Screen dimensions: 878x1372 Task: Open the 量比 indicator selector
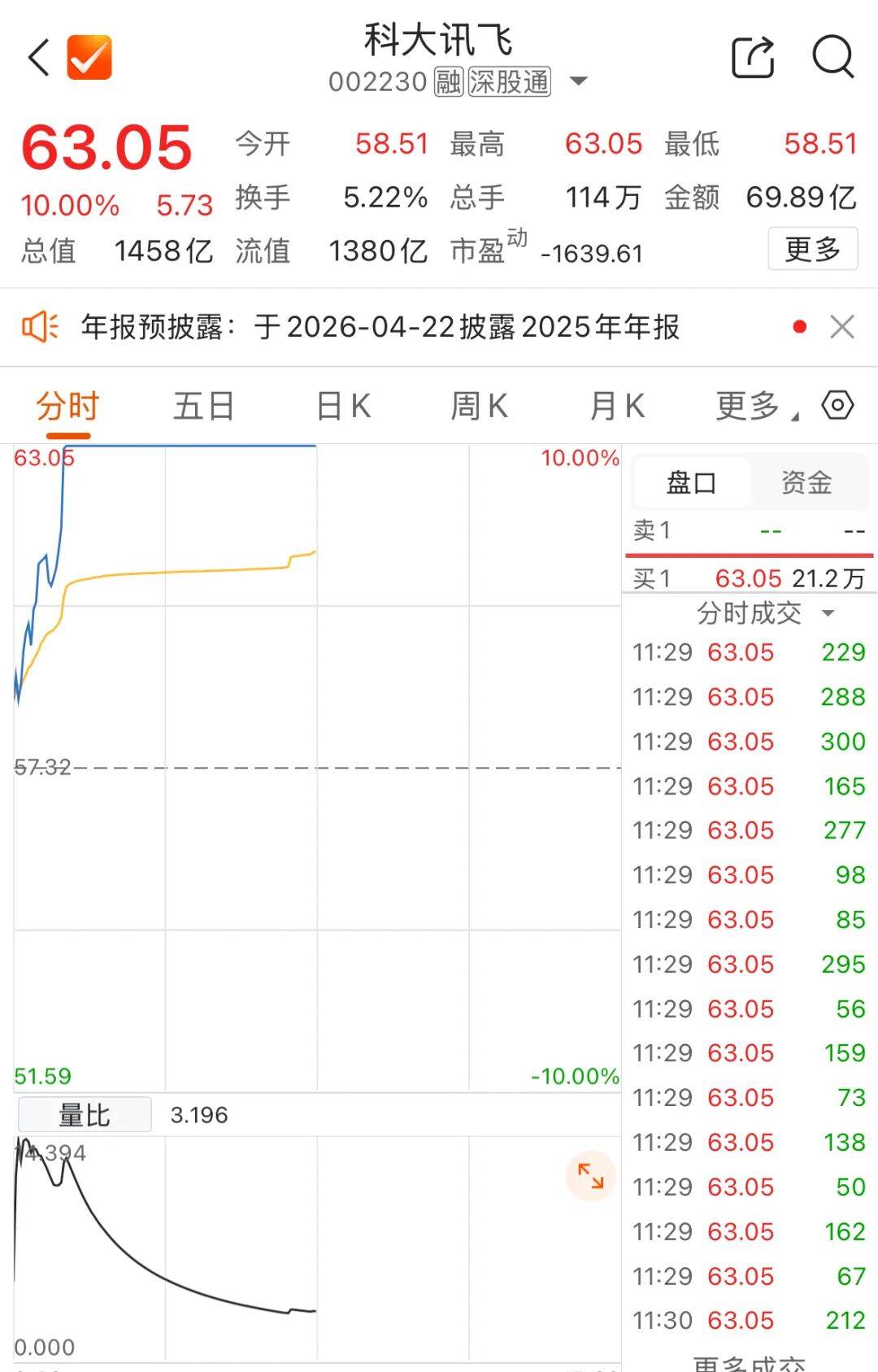85,1114
